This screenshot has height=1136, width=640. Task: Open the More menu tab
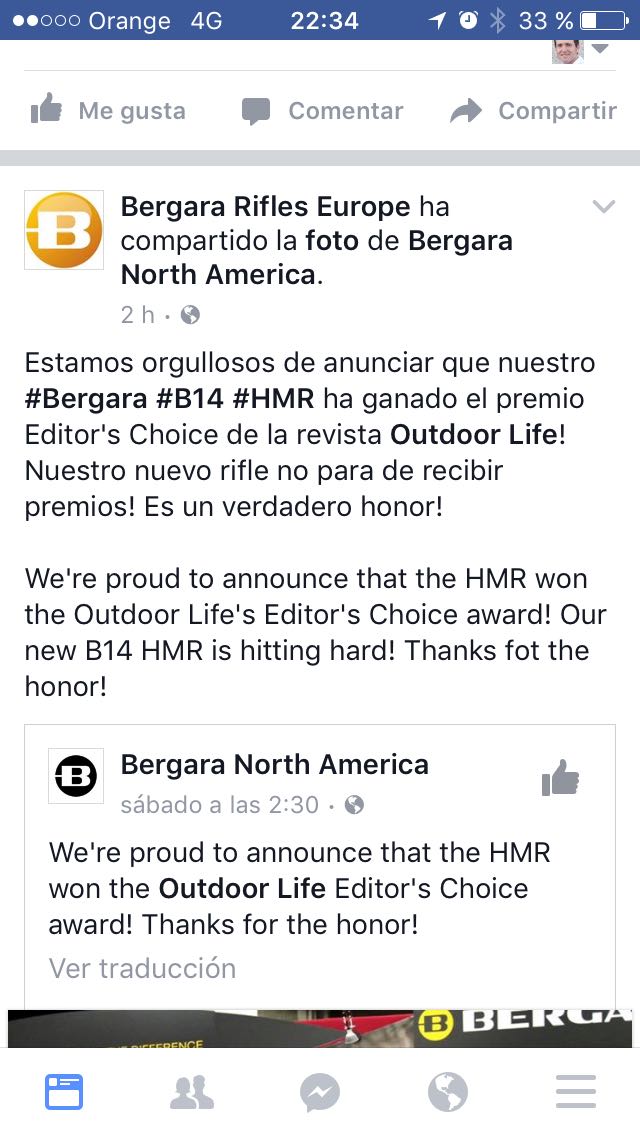pyautogui.click(x=576, y=1091)
